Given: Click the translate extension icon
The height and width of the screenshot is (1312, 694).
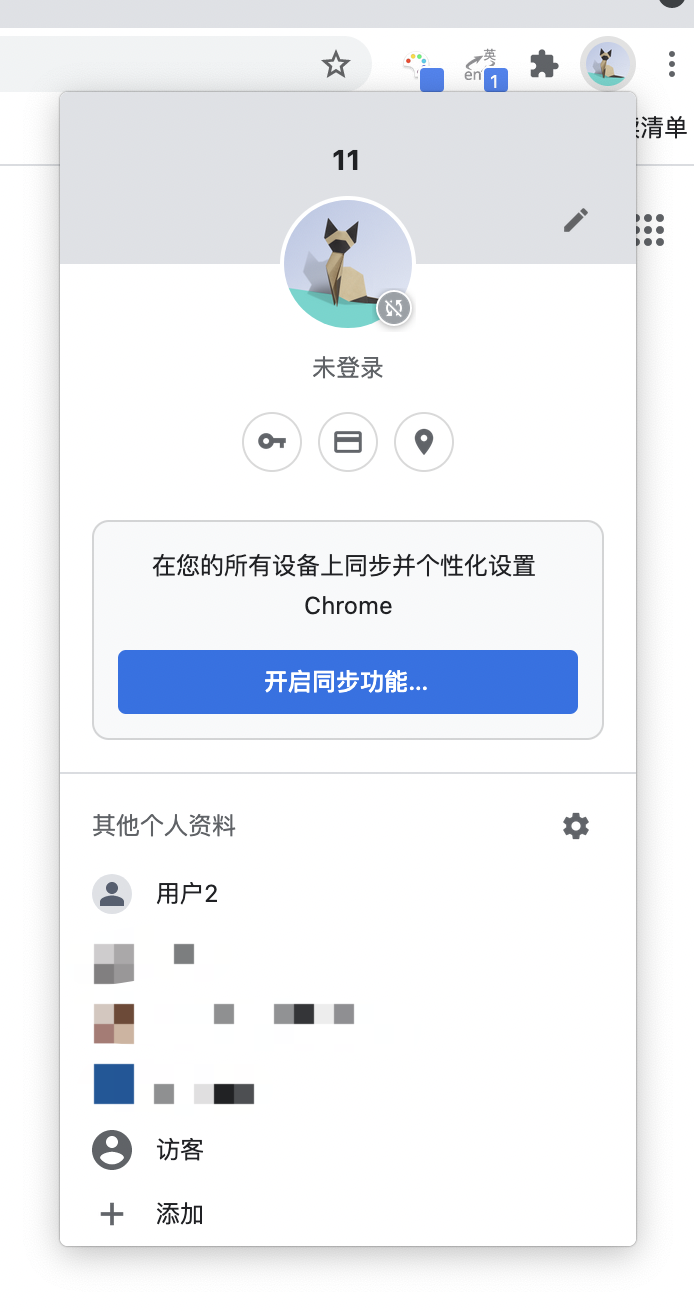Looking at the screenshot, I should pyautogui.click(x=482, y=68).
